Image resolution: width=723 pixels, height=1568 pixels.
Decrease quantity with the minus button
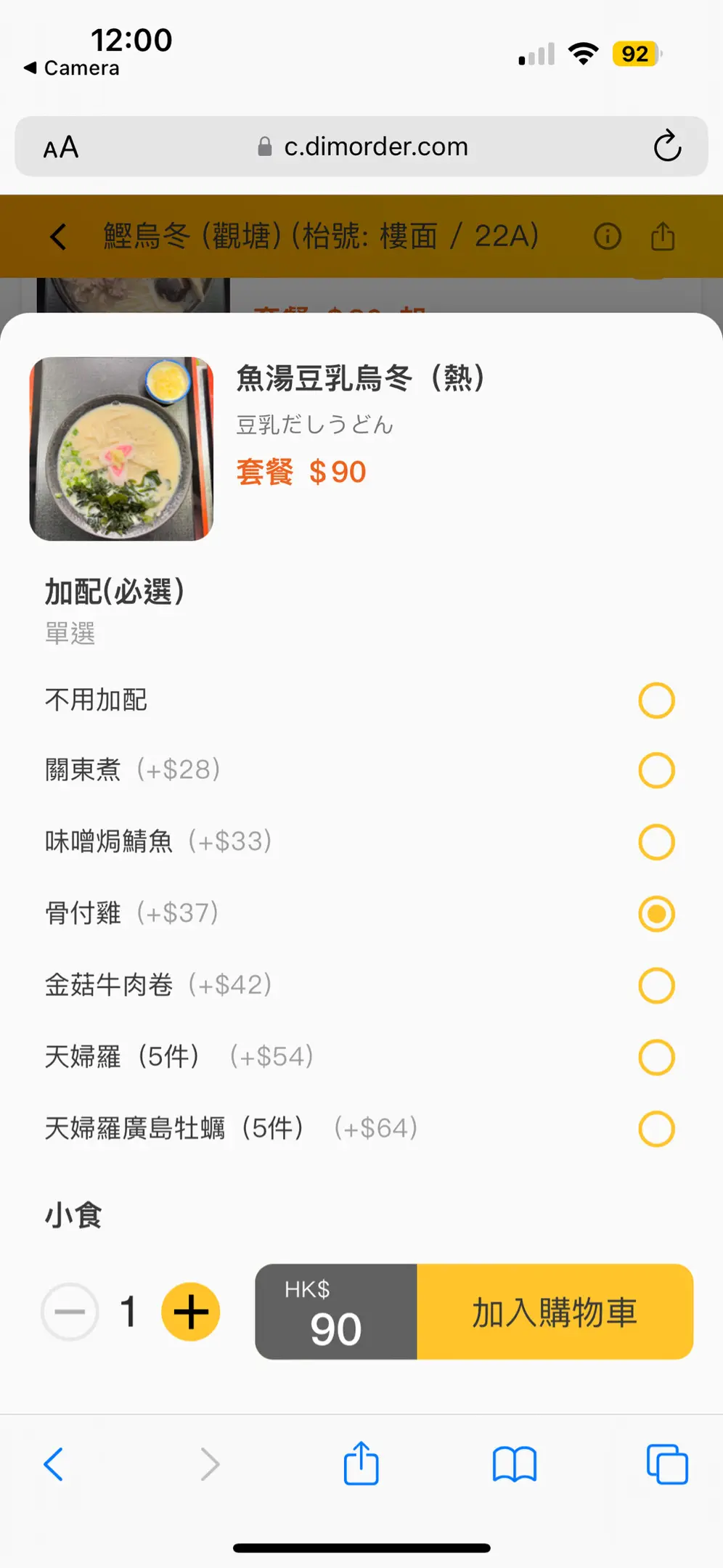[70, 1312]
